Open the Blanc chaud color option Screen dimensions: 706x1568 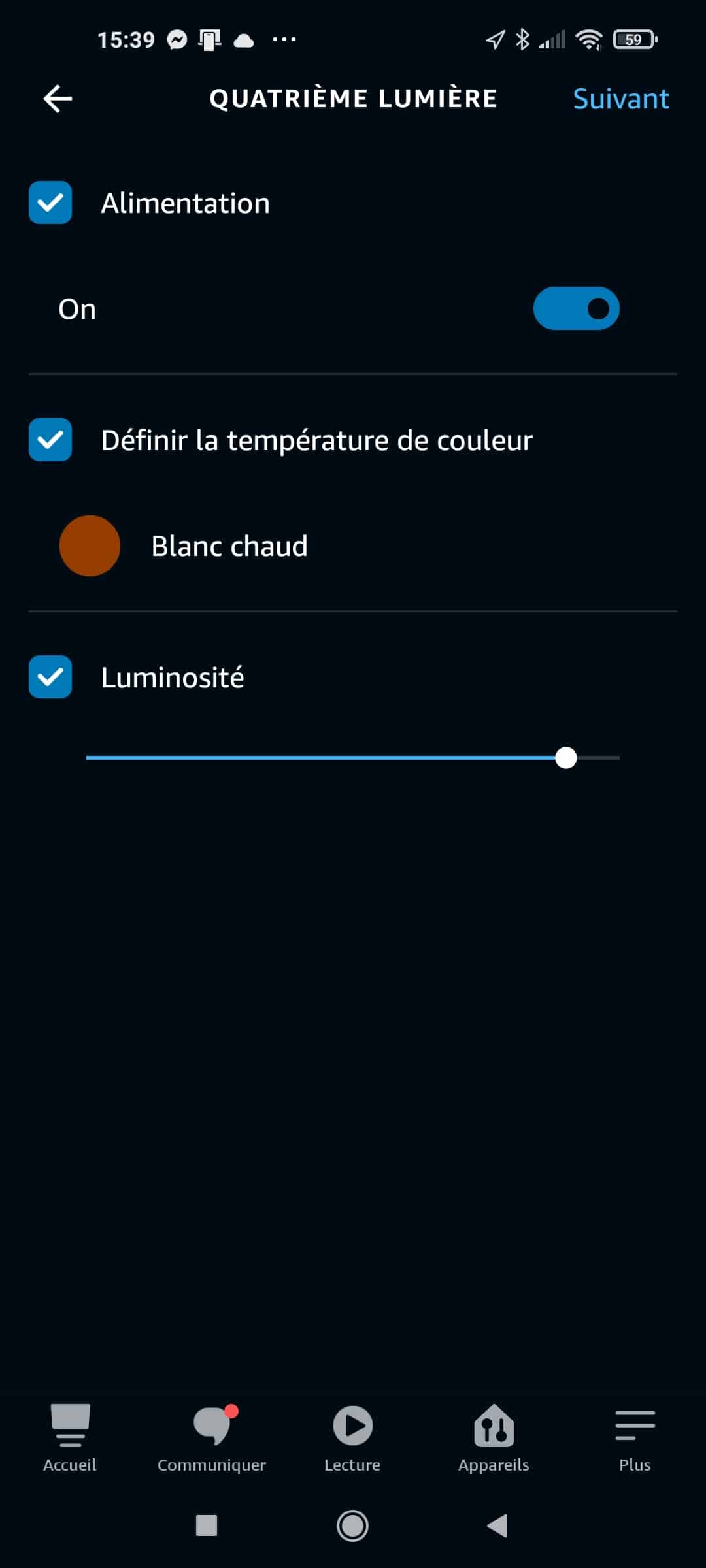353,546
